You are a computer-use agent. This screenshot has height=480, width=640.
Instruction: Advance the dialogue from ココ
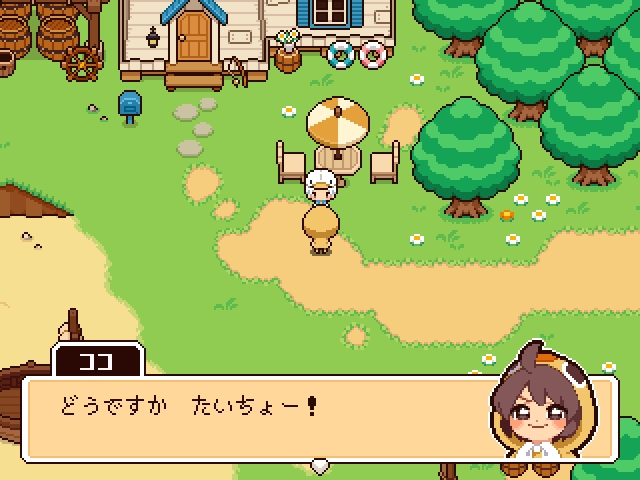320,465
